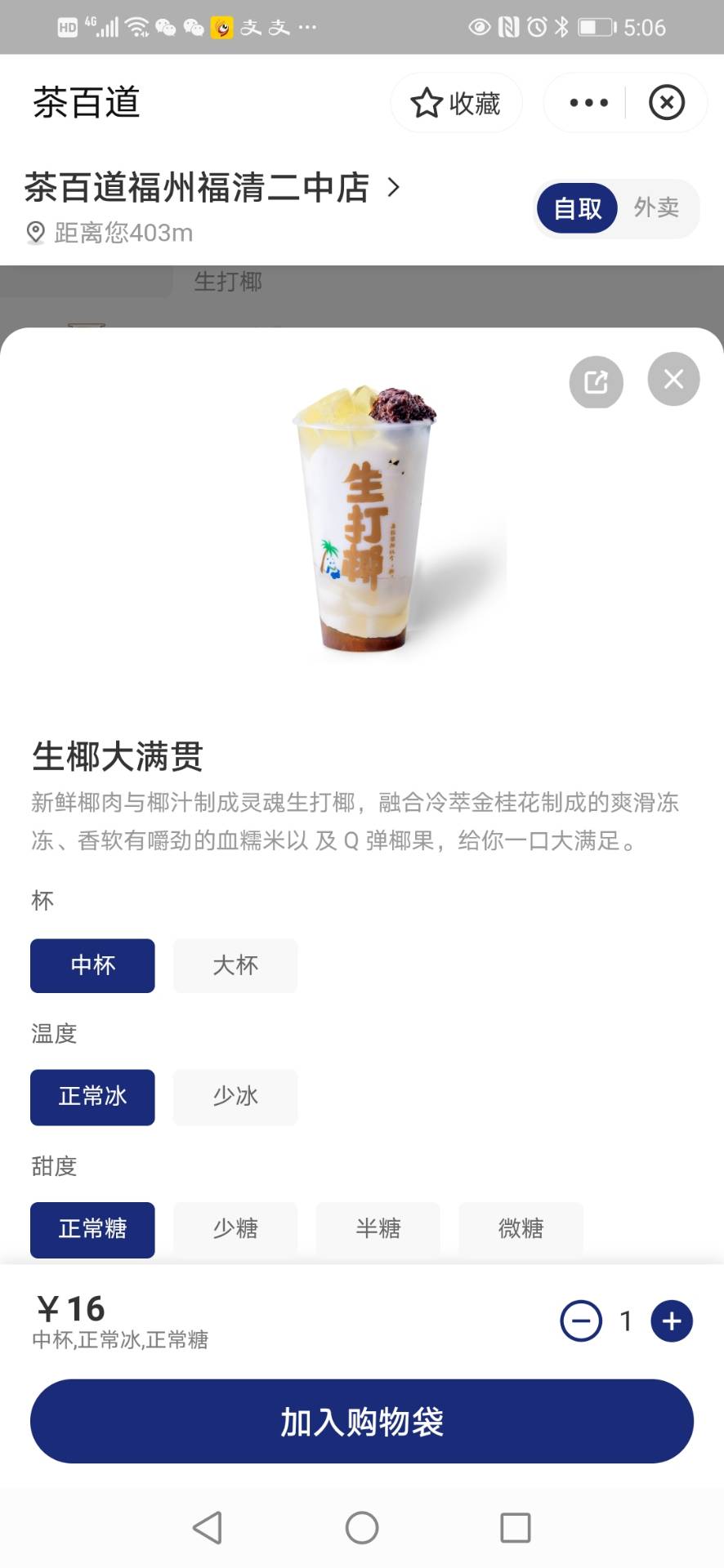Close the 茶百道 mini program

click(x=666, y=103)
